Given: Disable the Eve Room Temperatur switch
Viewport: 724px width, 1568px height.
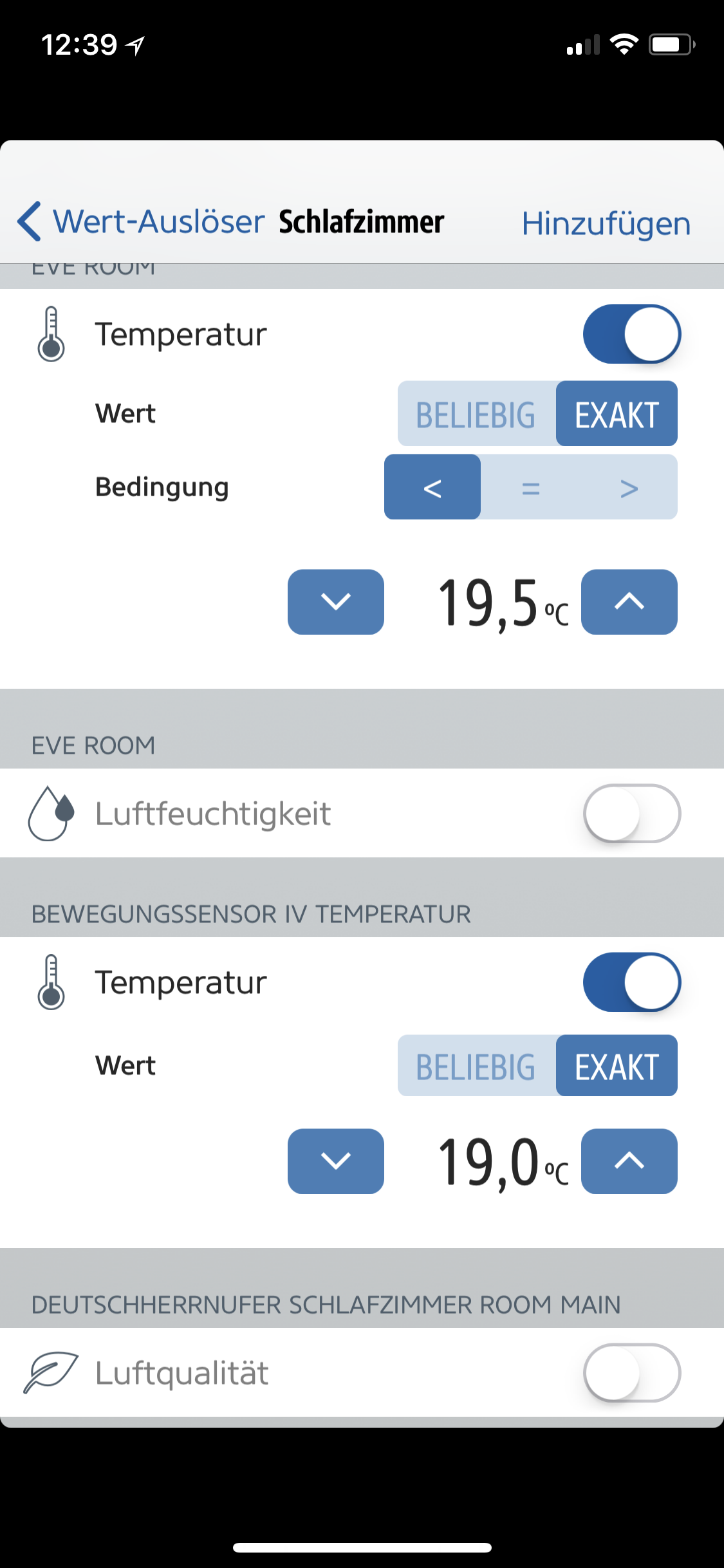Looking at the screenshot, I should [631, 334].
